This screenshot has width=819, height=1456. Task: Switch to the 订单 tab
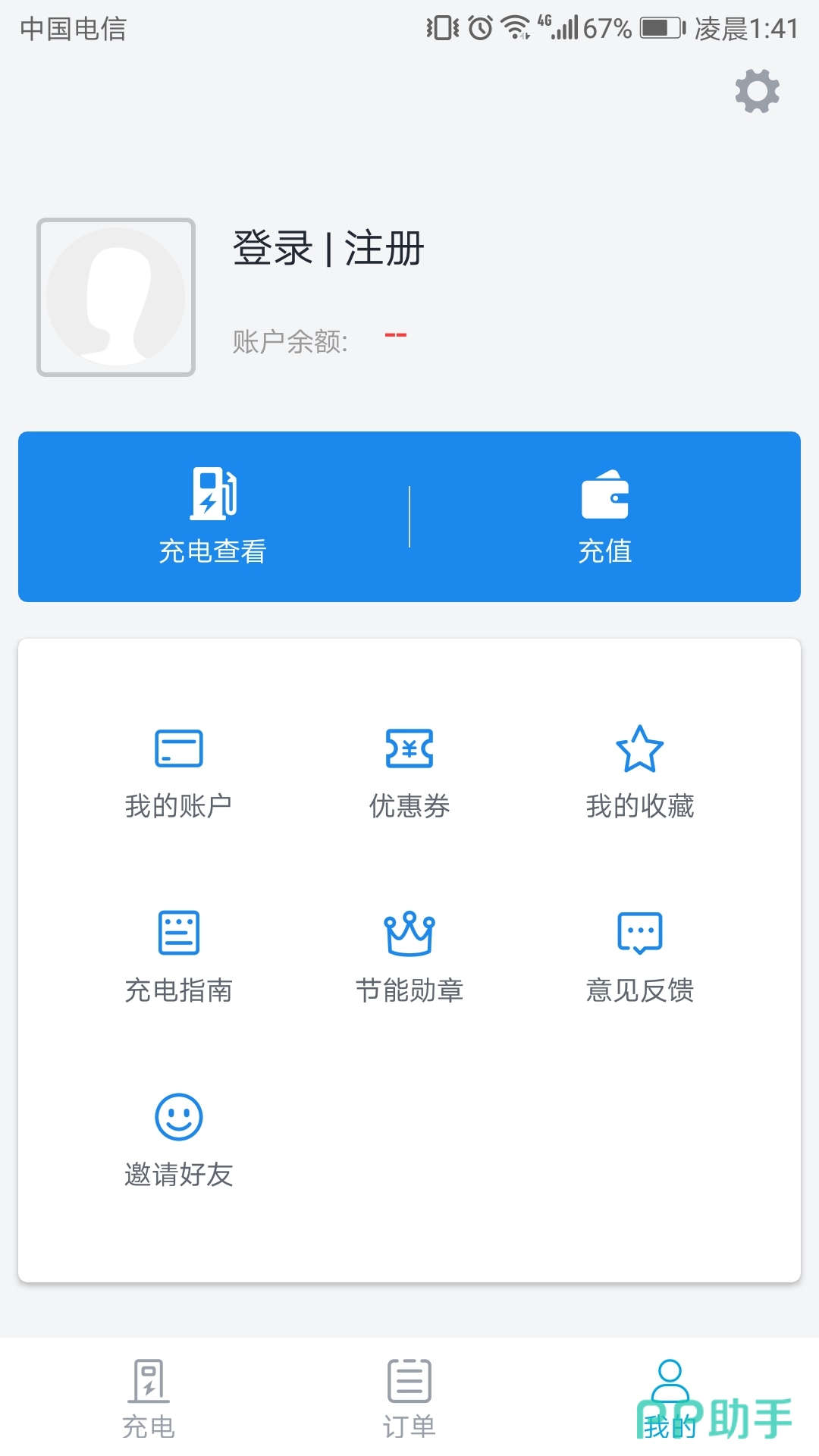point(409,1398)
